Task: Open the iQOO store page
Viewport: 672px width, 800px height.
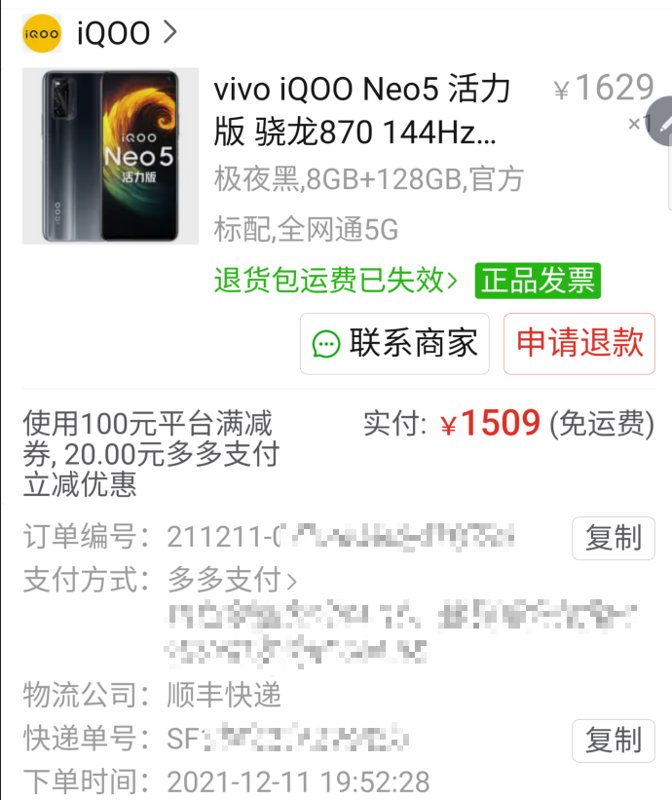Action: 100,33
